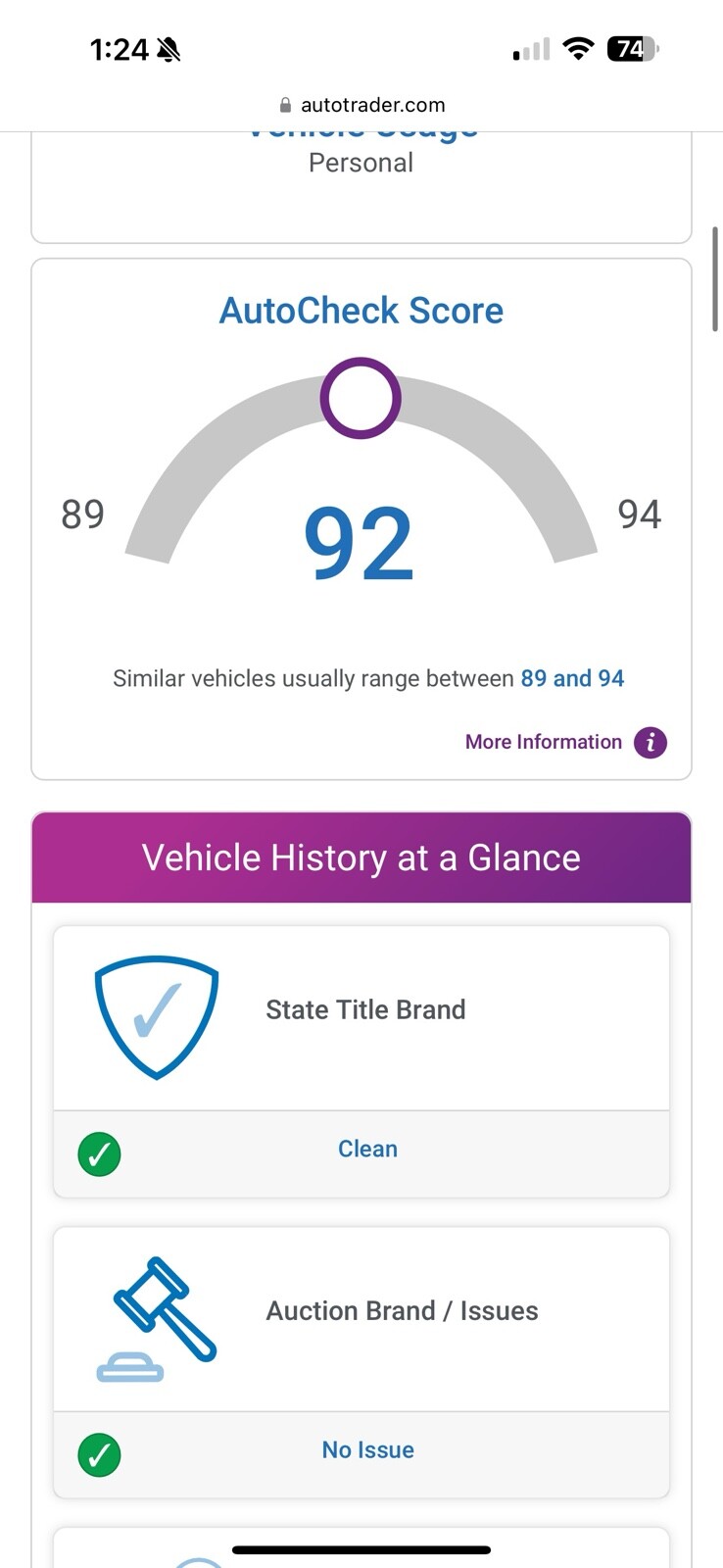Open More Information about AutoCheck Score

point(543,742)
